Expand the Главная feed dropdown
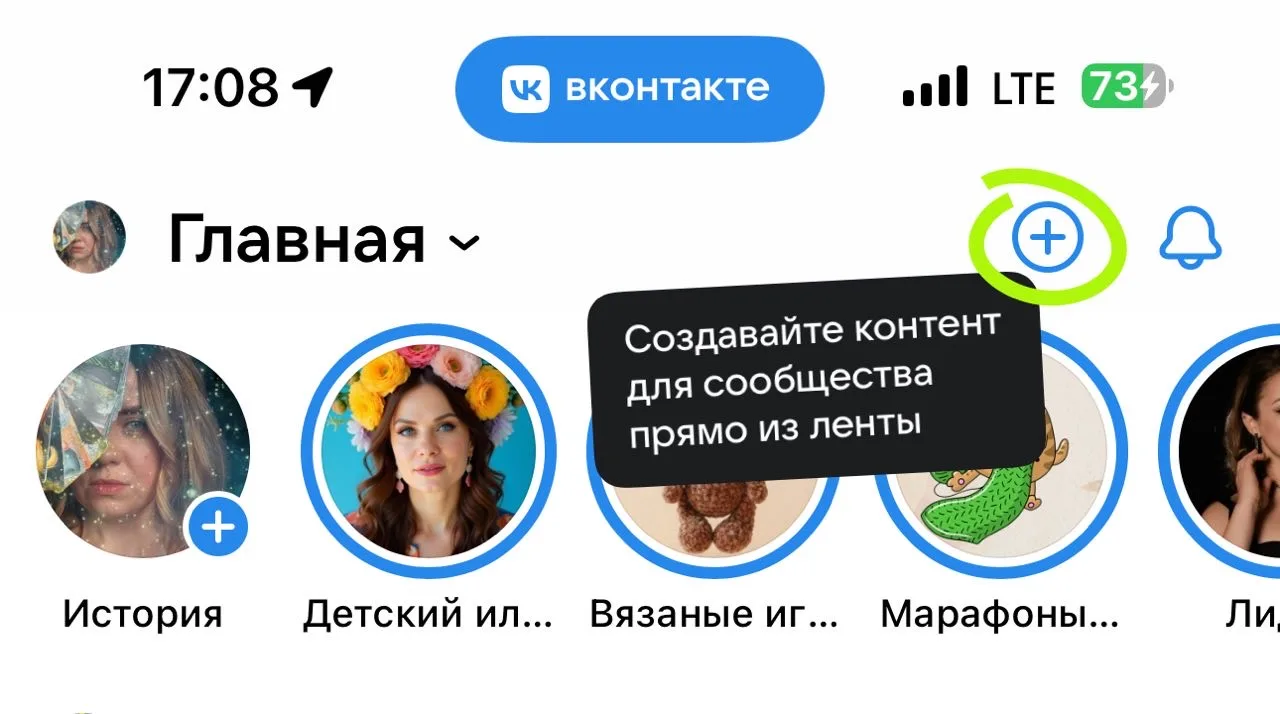The width and height of the screenshot is (1280, 714). click(x=464, y=242)
